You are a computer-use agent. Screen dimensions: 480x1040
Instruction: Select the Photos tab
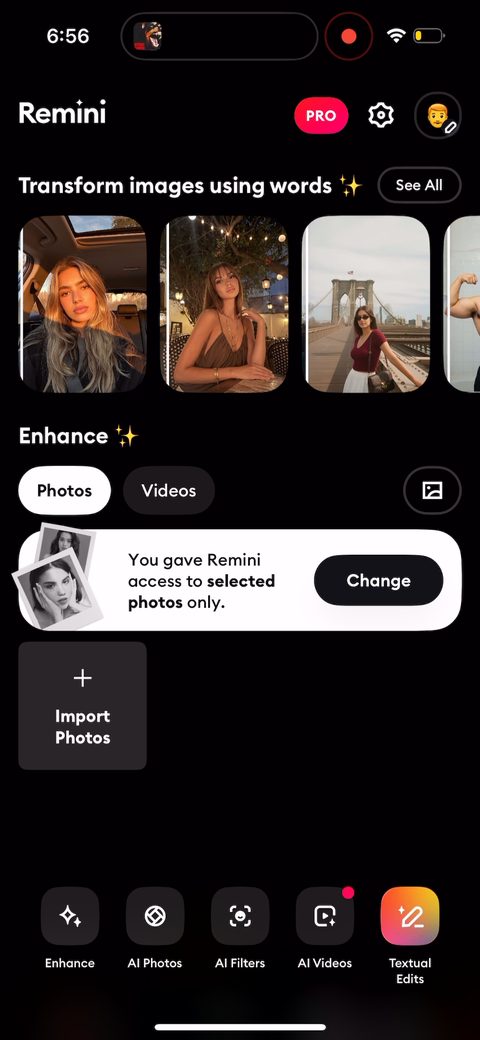pyautogui.click(x=64, y=490)
